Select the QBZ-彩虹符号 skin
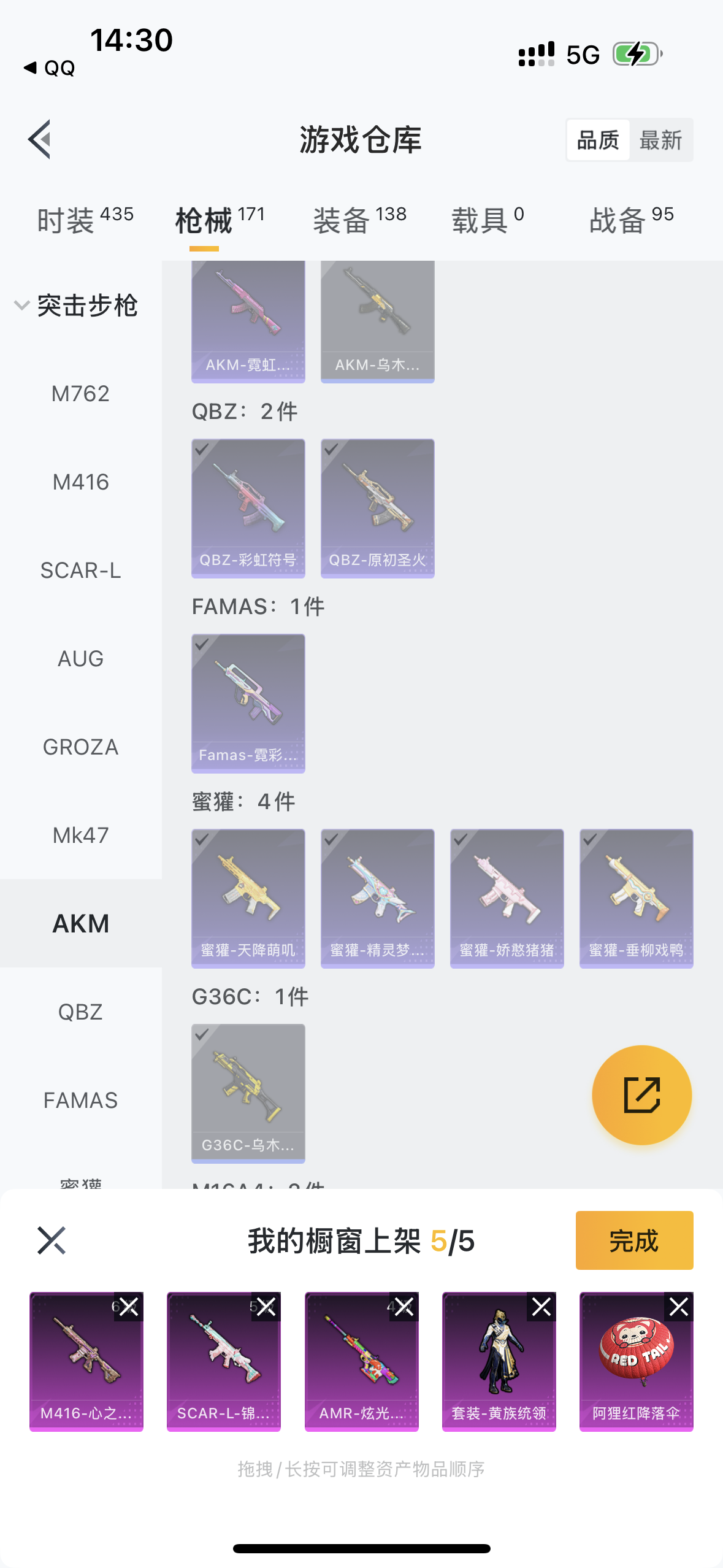Viewport: 723px width, 1568px height. 248,508
